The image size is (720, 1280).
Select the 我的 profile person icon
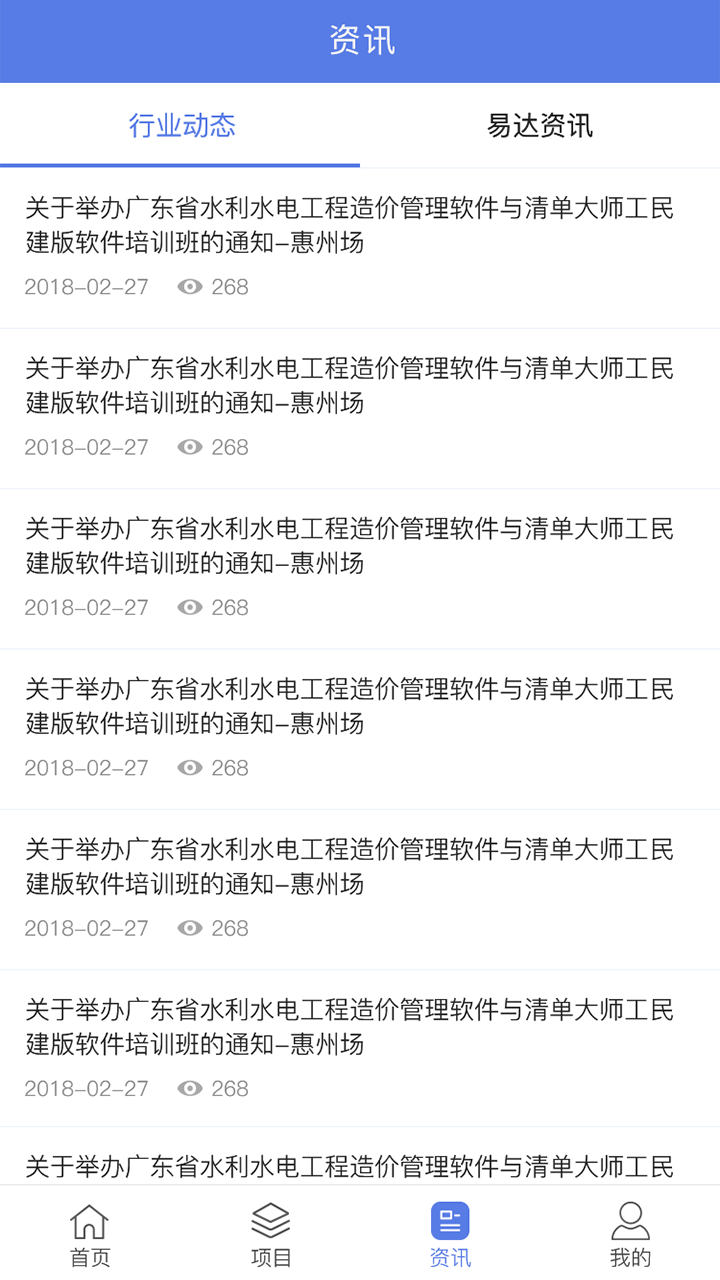pyautogui.click(x=630, y=1221)
